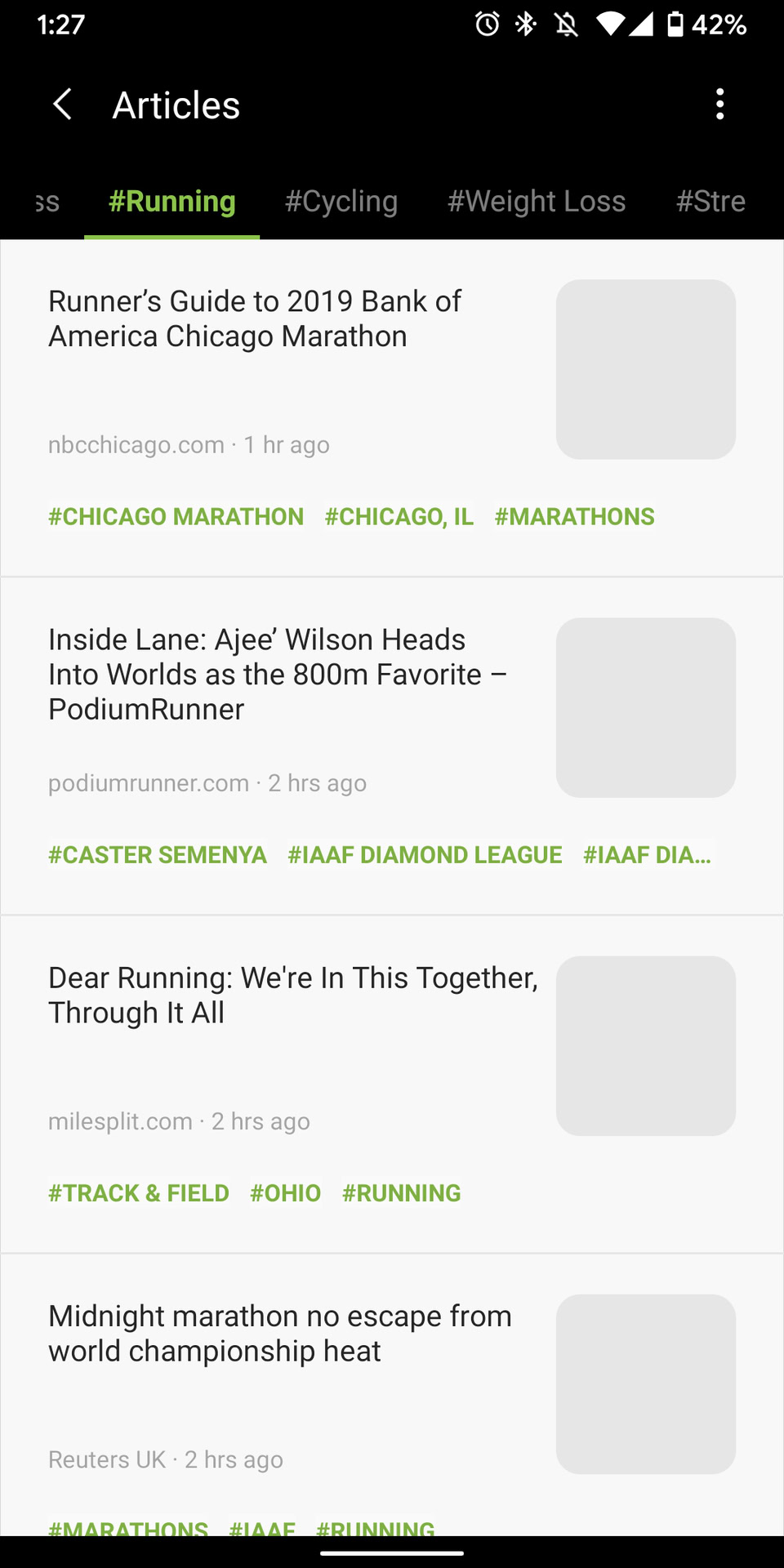
Task: Tap the #OHIO hashtag
Action: click(x=285, y=1193)
